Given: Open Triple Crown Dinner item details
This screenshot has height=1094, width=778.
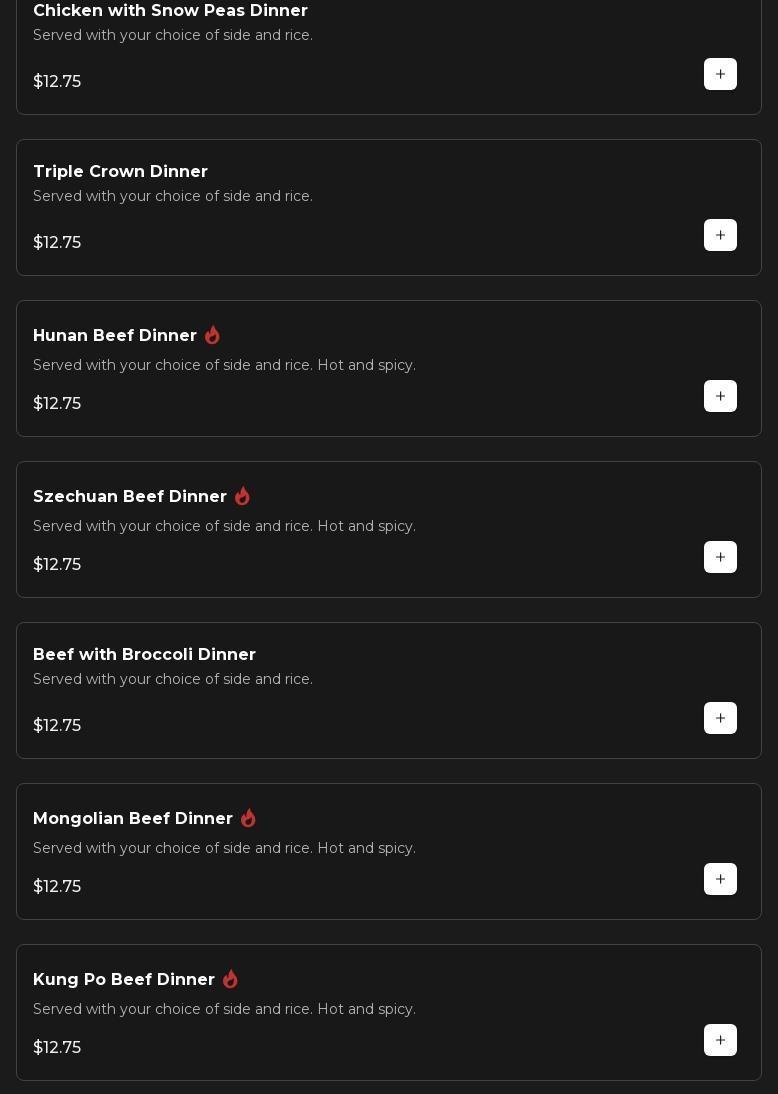Looking at the screenshot, I should pos(120,172).
